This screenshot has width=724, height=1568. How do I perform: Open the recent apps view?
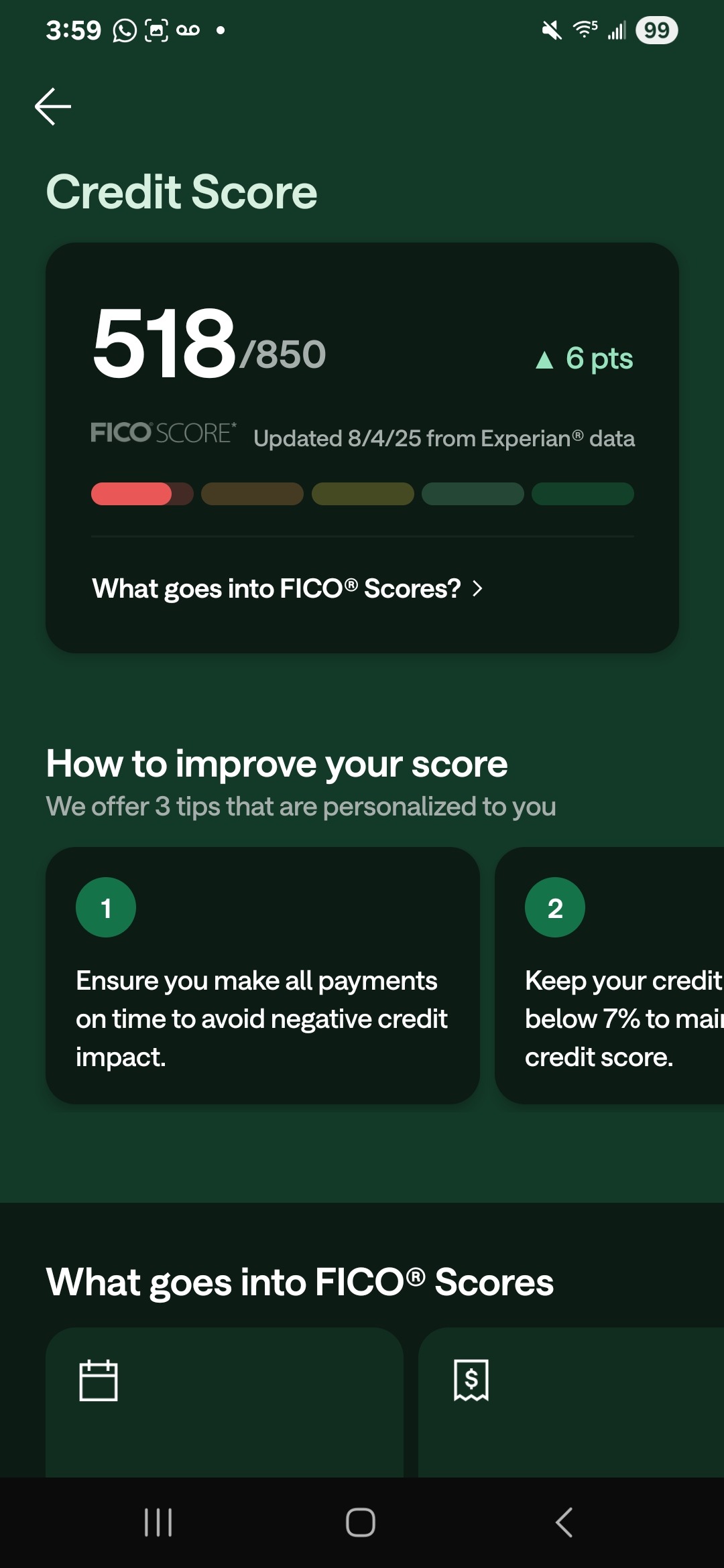pyautogui.click(x=159, y=1522)
